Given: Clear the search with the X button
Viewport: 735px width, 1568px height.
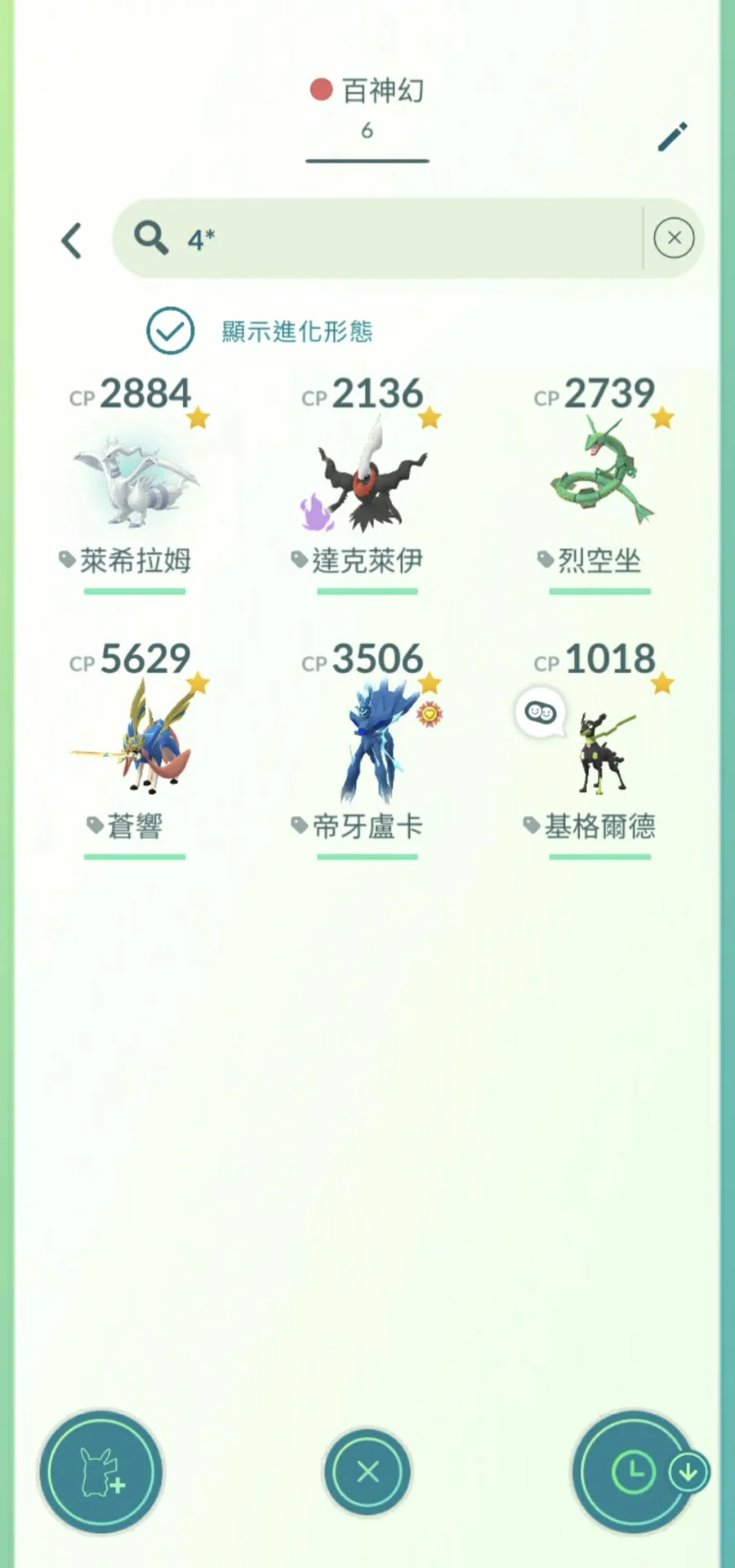Looking at the screenshot, I should (x=674, y=238).
